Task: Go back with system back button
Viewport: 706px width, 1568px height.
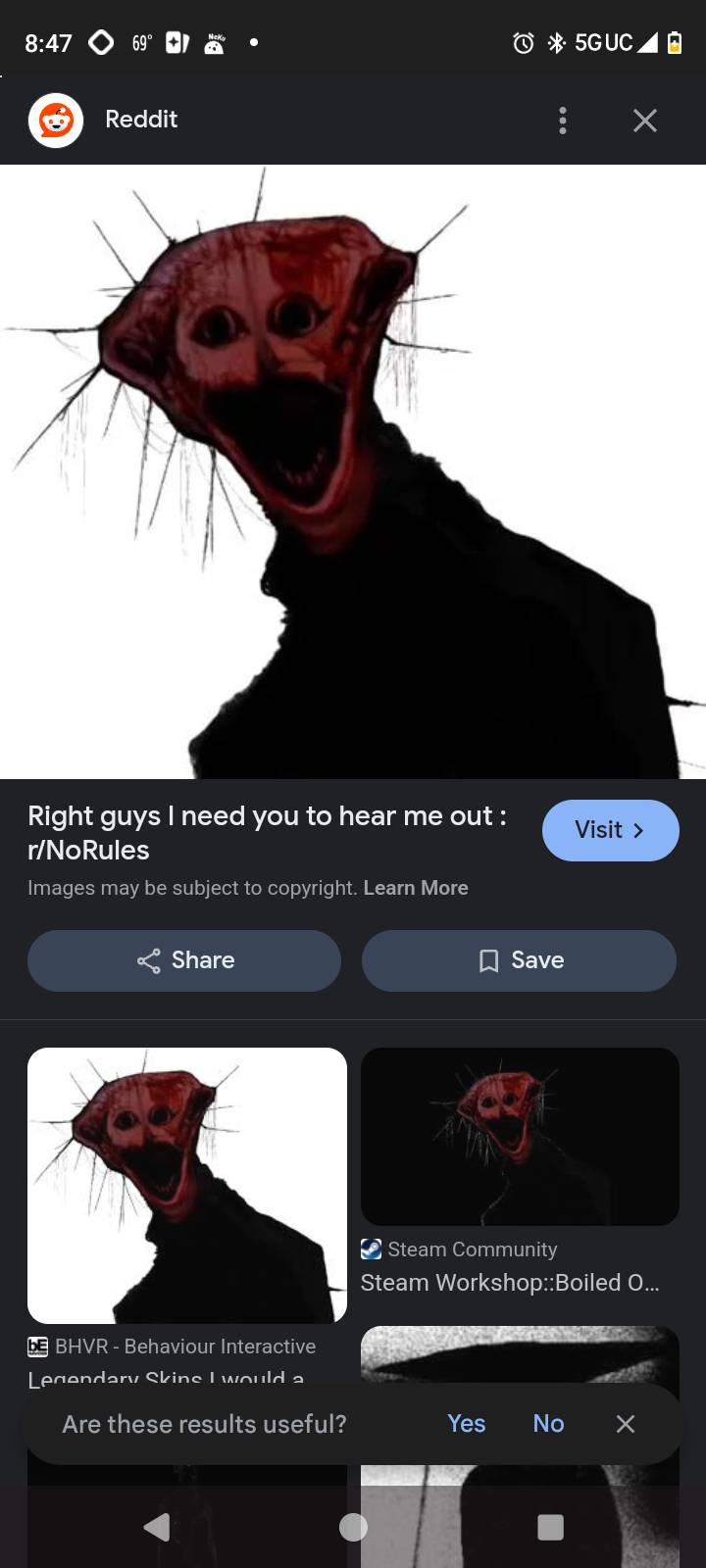Action: point(157,1527)
